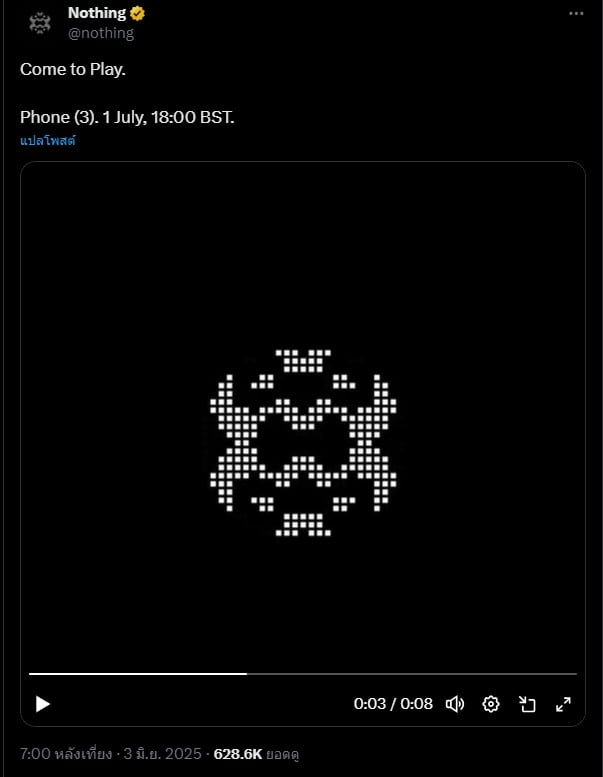Viewport: 603px width, 777px height.
Task: Translate the post via แปลโพสต์
Action: [x=48, y=141]
